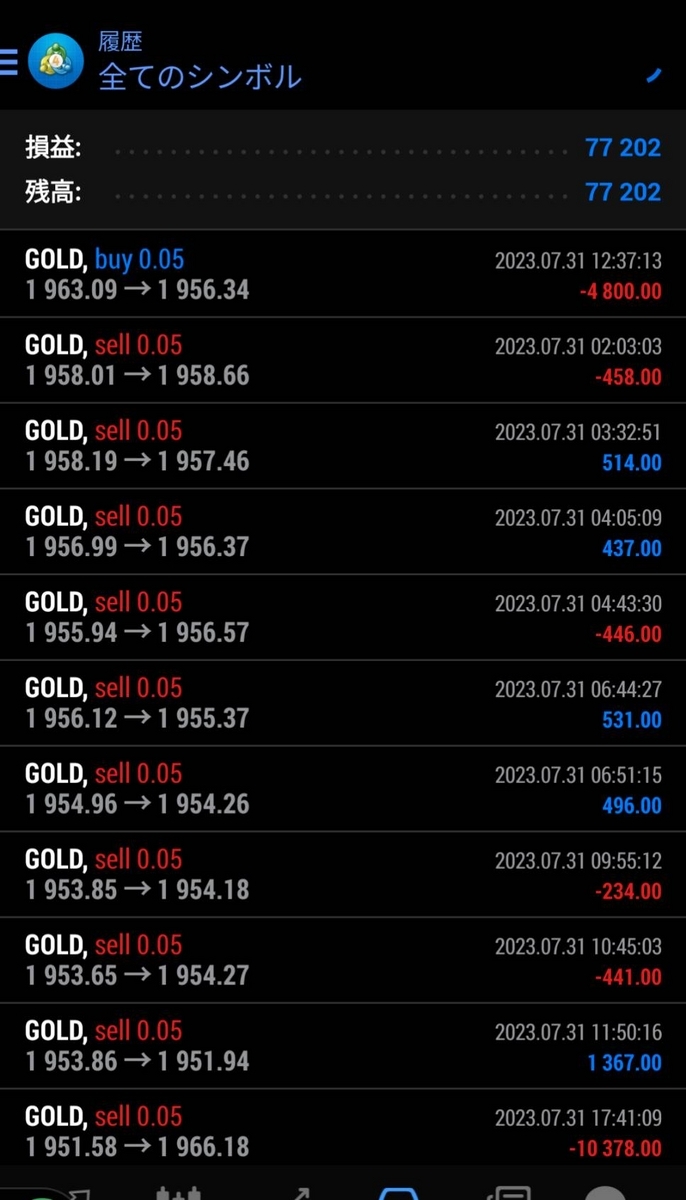Open the GOLD sell trade with 1 367.00 profit
This screenshot has height=1200, width=686.
point(343,1046)
